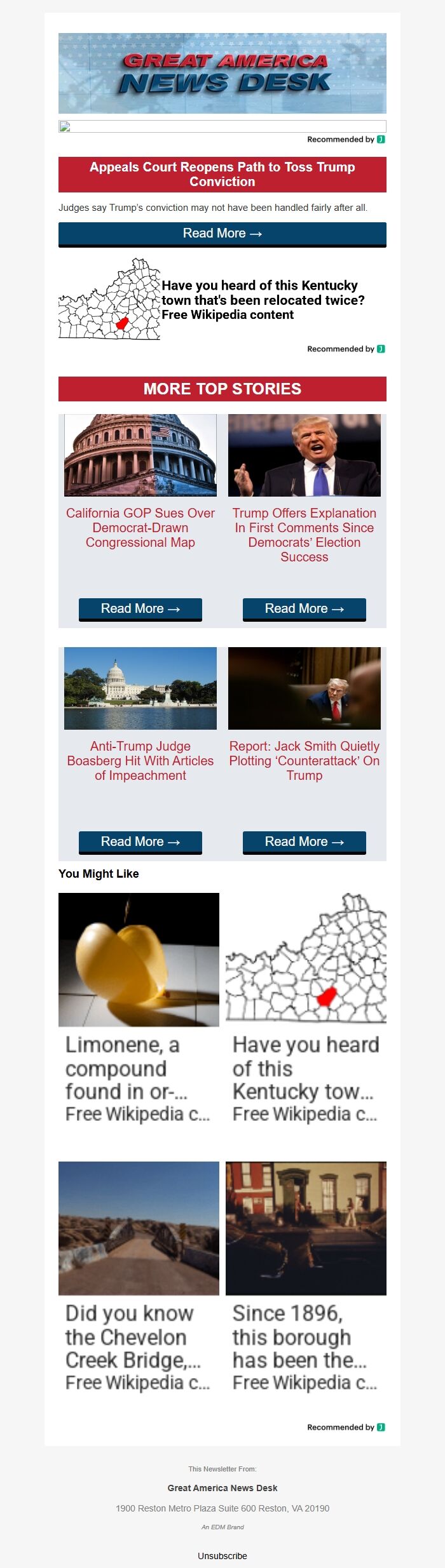Open the Appeals Court Trump conviction headline
This screenshot has width=445, height=1568.
pyautogui.click(x=222, y=174)
